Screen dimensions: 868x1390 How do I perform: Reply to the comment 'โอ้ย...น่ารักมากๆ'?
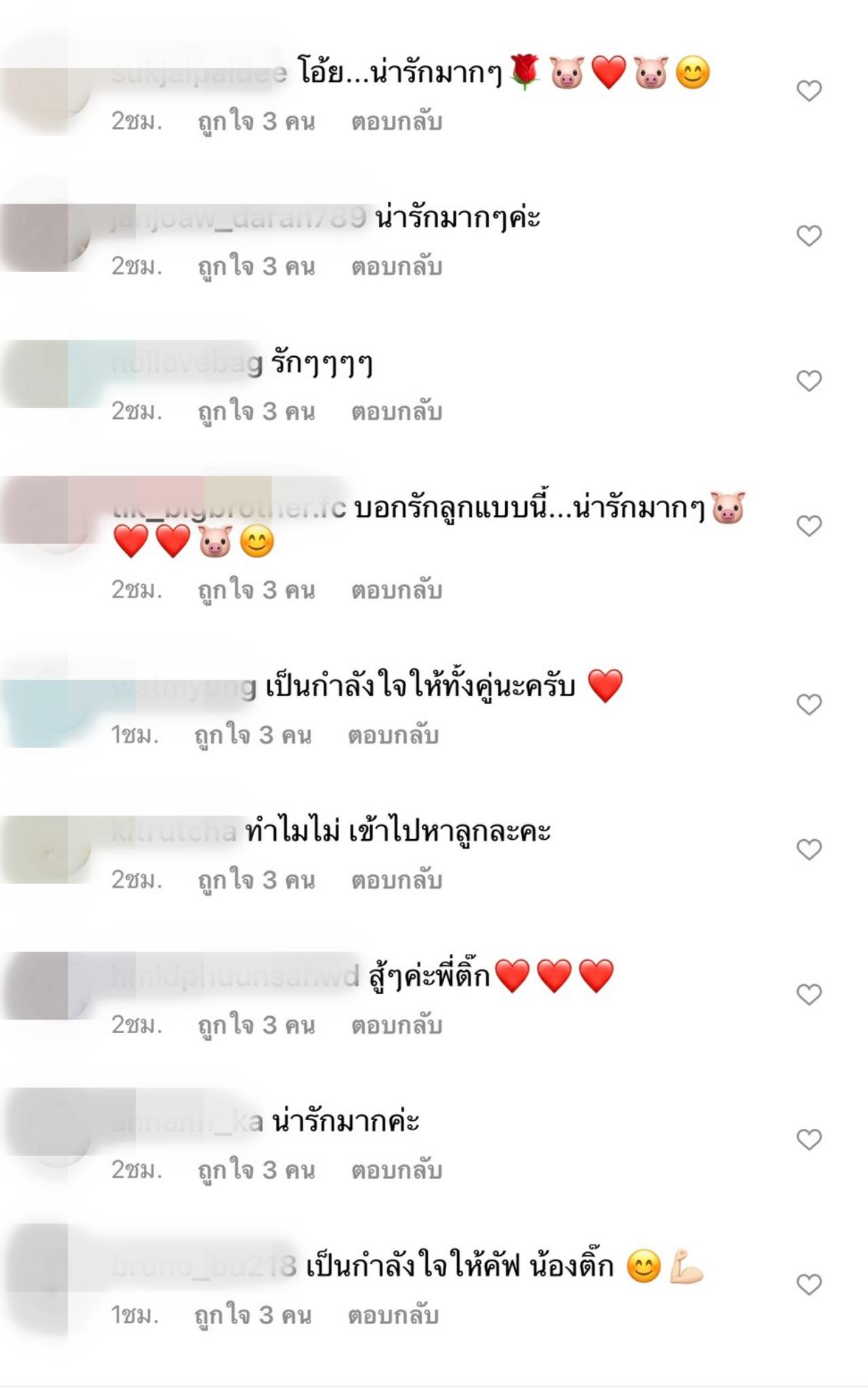point(397,122)
